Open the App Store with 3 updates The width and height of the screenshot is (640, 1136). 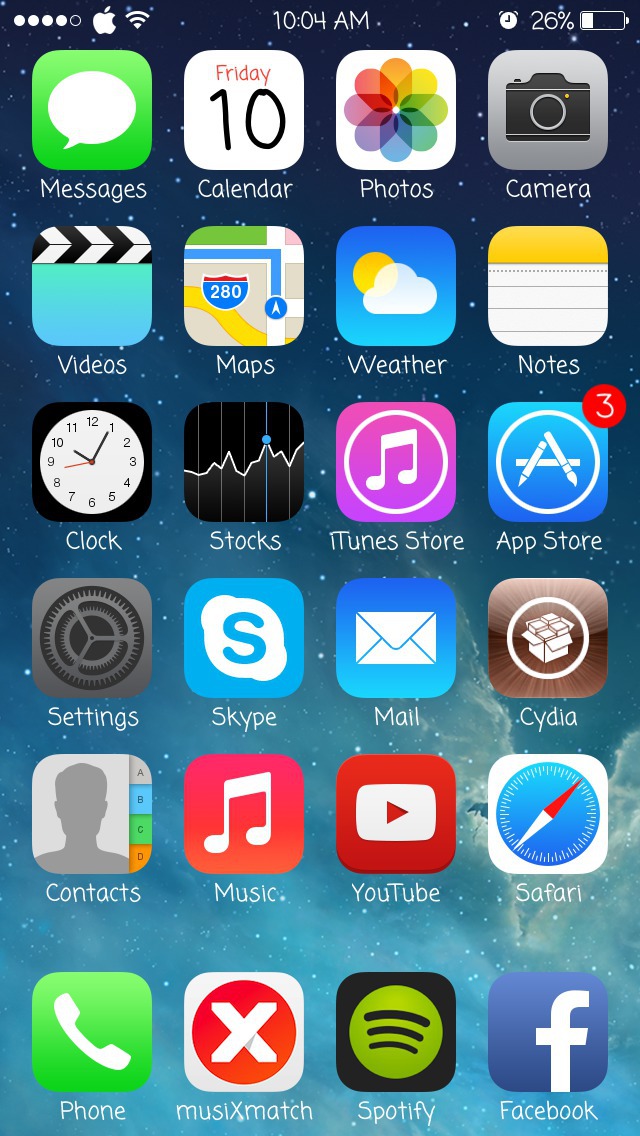pos(548,462)
